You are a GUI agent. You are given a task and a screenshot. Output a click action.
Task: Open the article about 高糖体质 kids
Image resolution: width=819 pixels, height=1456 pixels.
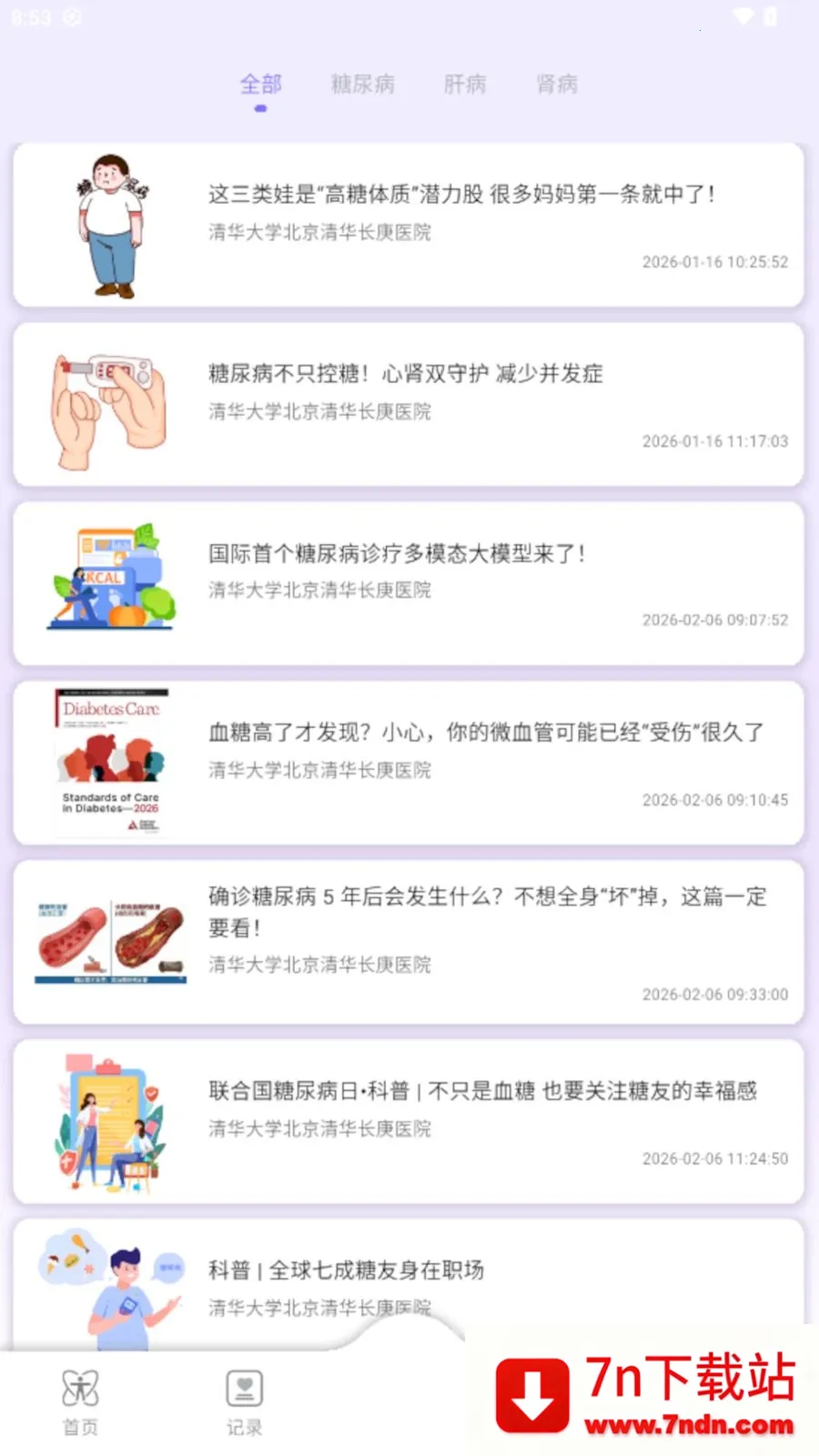[460, 194]
